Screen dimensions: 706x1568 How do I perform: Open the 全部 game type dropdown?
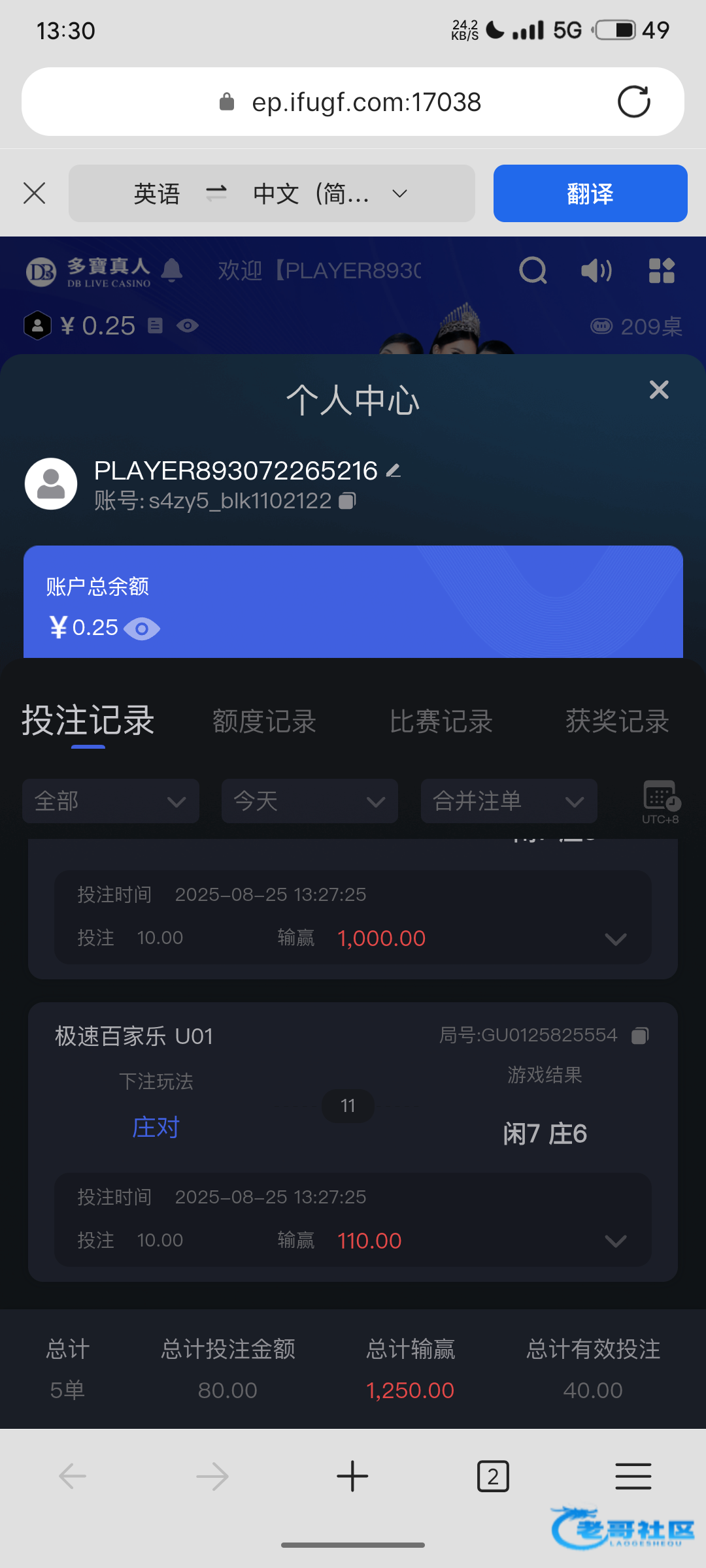pyautogui.click(x=110, y=801)
